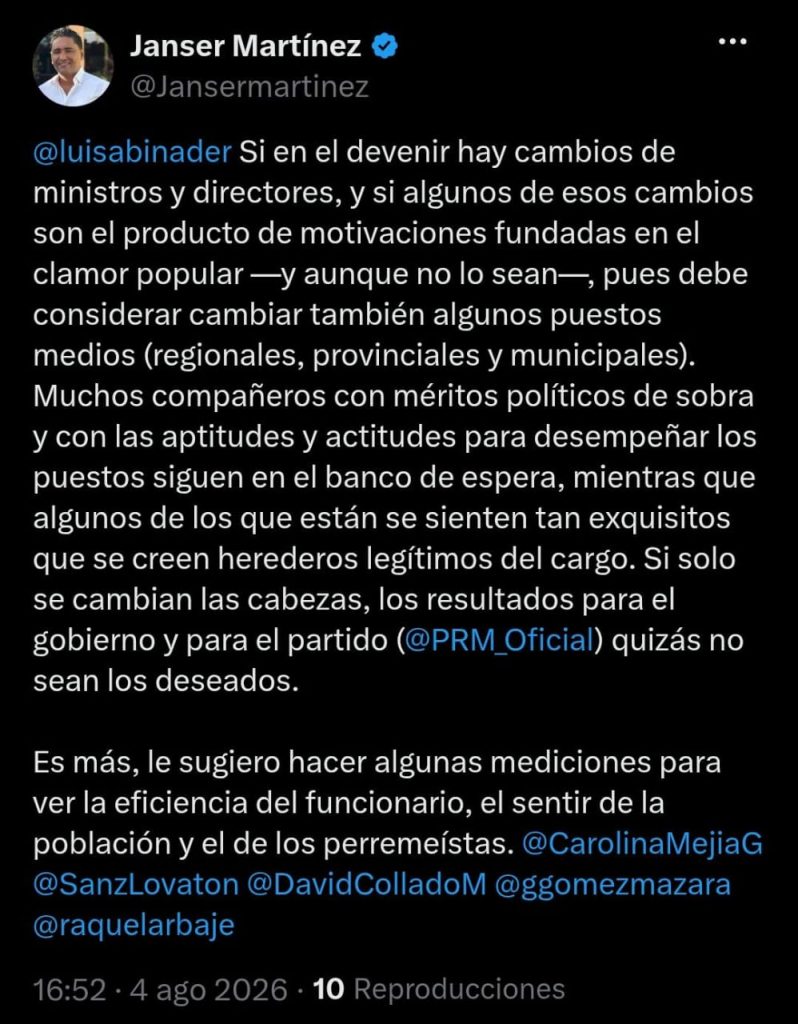Open Janser Martínez's profile picture
The image size is (798, 1024).
click(72, 66)
